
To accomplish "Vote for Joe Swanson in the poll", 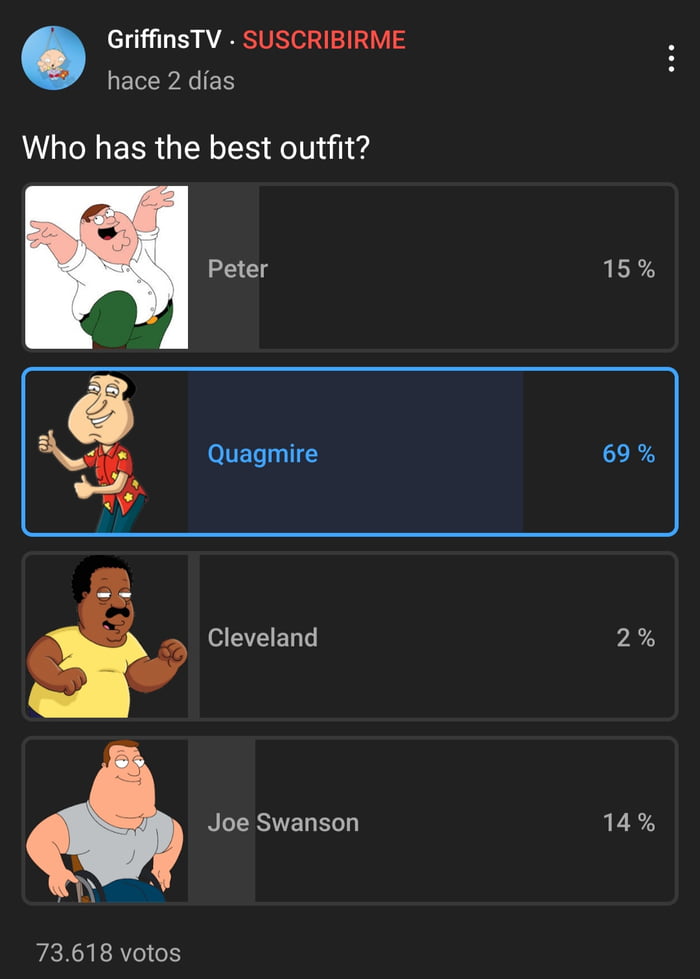I will [350, 822].
